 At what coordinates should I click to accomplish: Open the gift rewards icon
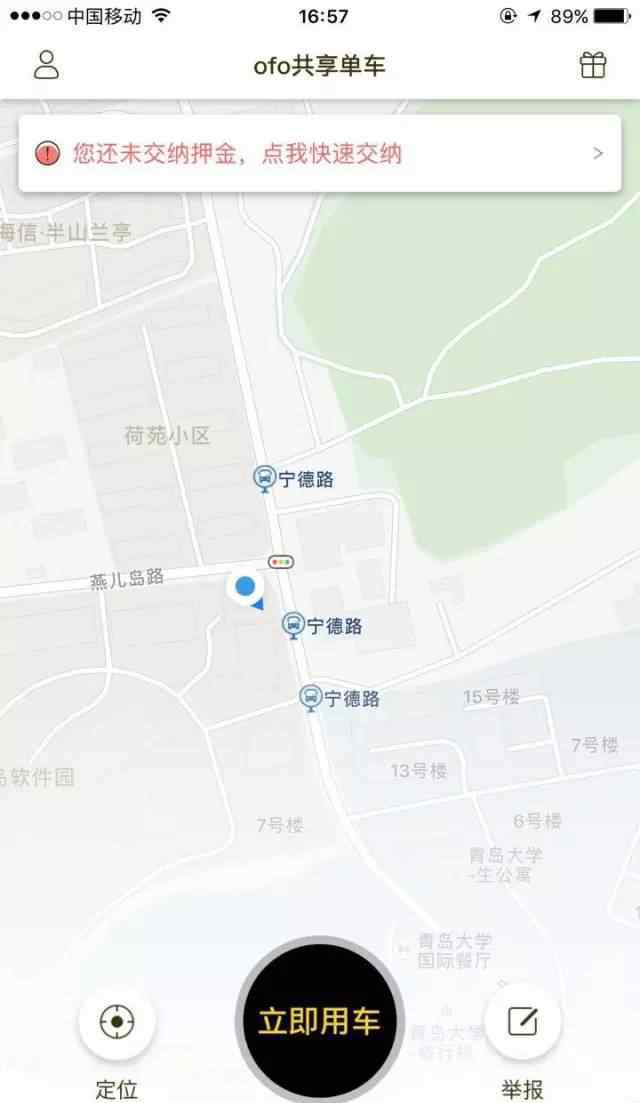(593, 65)
